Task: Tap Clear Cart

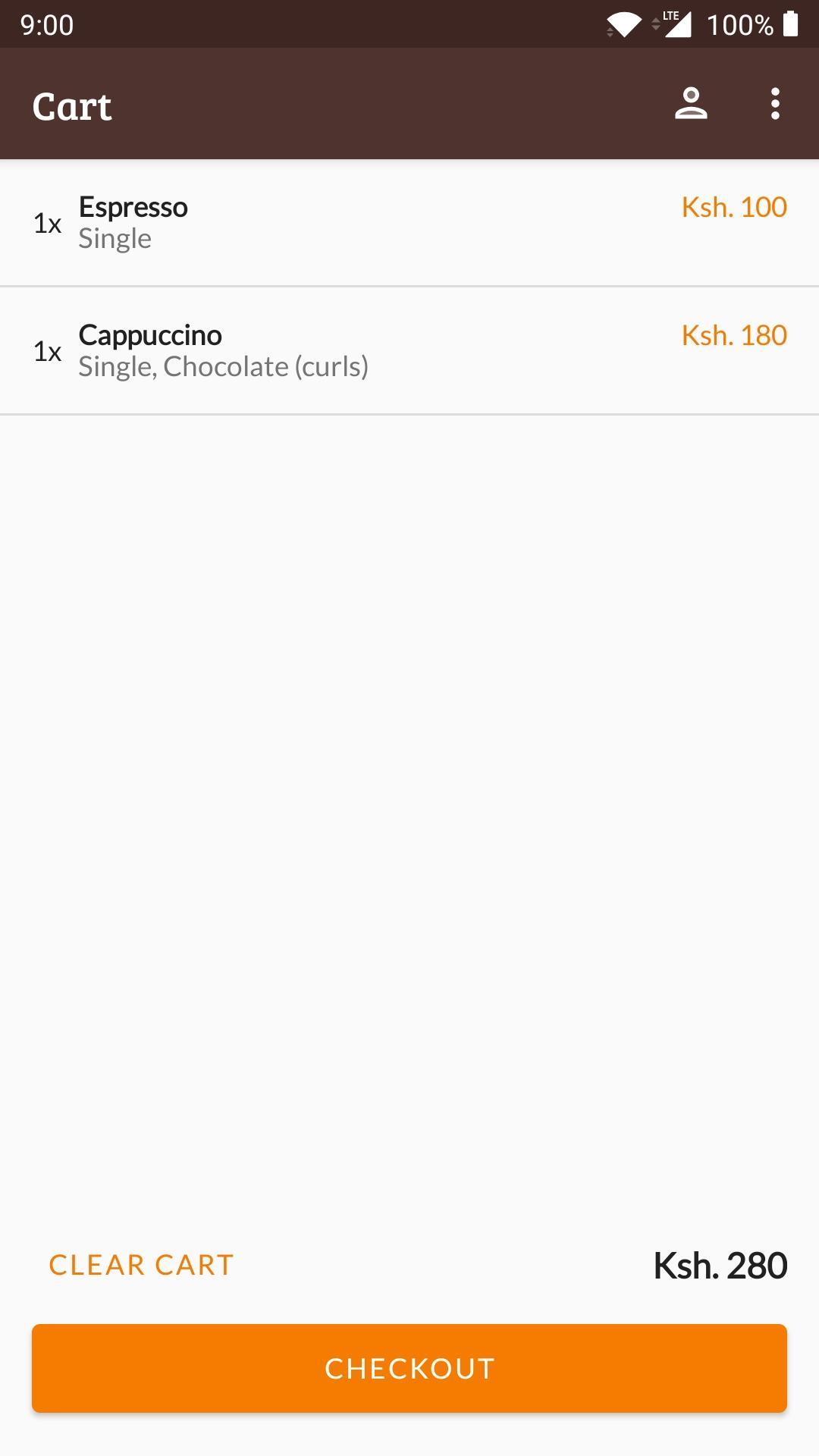Action: pos(141,1265)
